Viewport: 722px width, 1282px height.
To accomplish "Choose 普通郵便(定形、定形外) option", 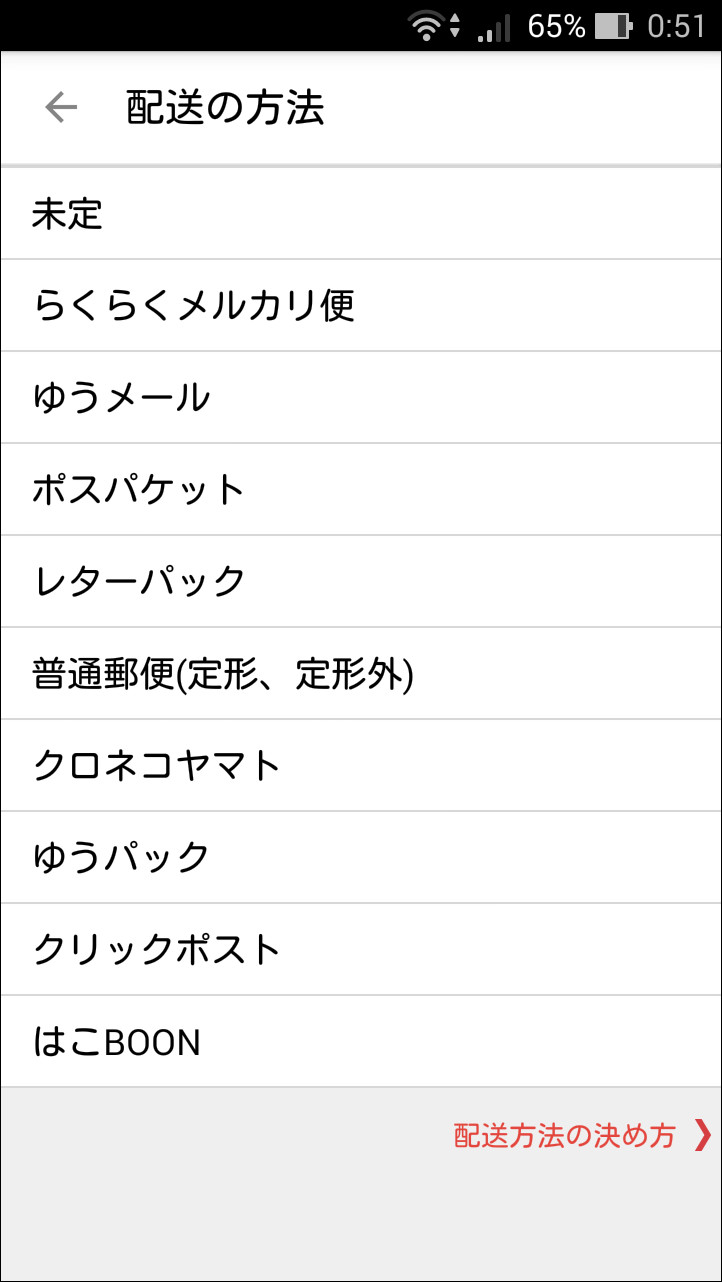I will pos(360,672).
